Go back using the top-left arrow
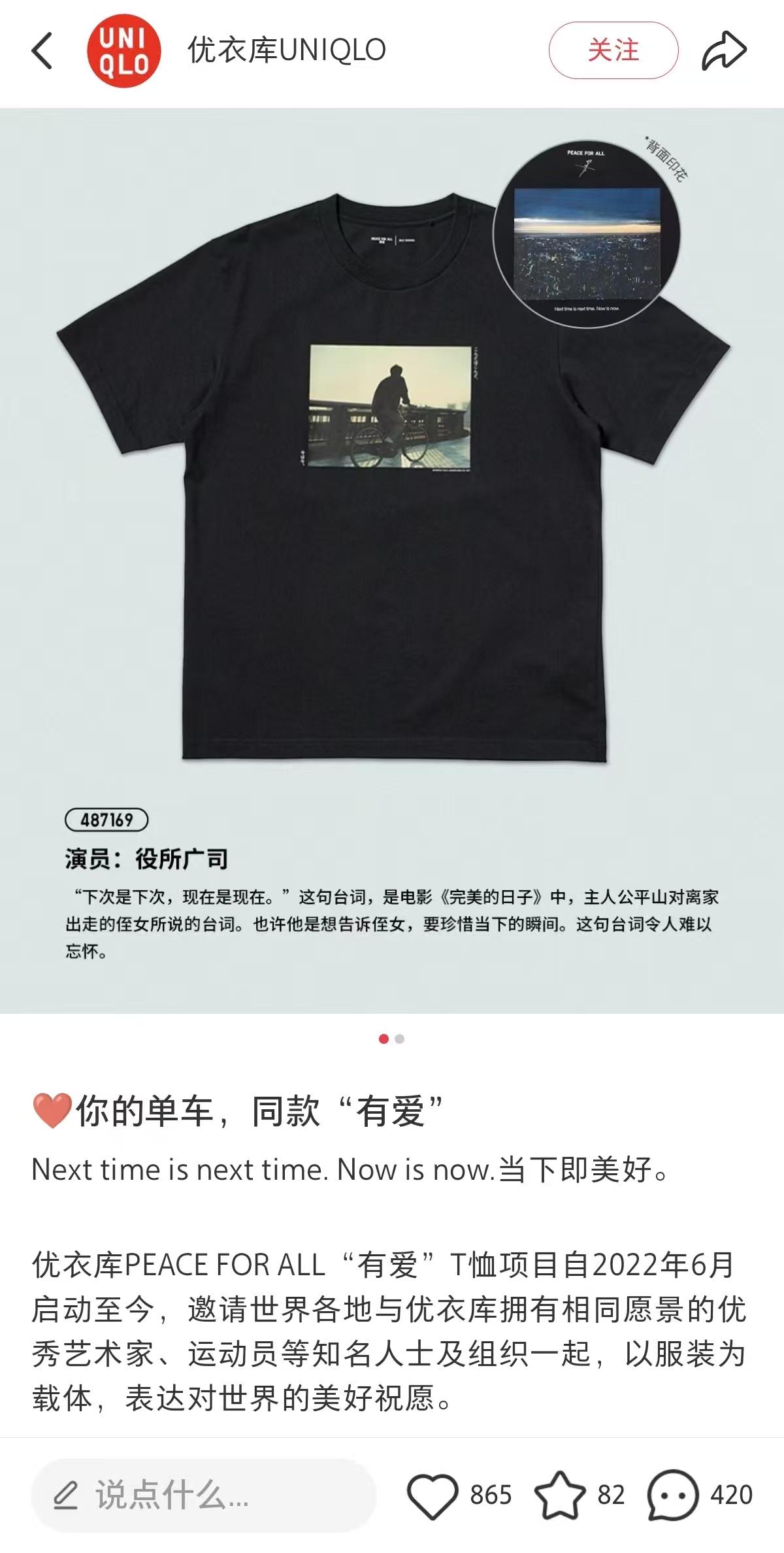Image resolution: width=784 pixels, height=1553 pixels. (42, 51)
